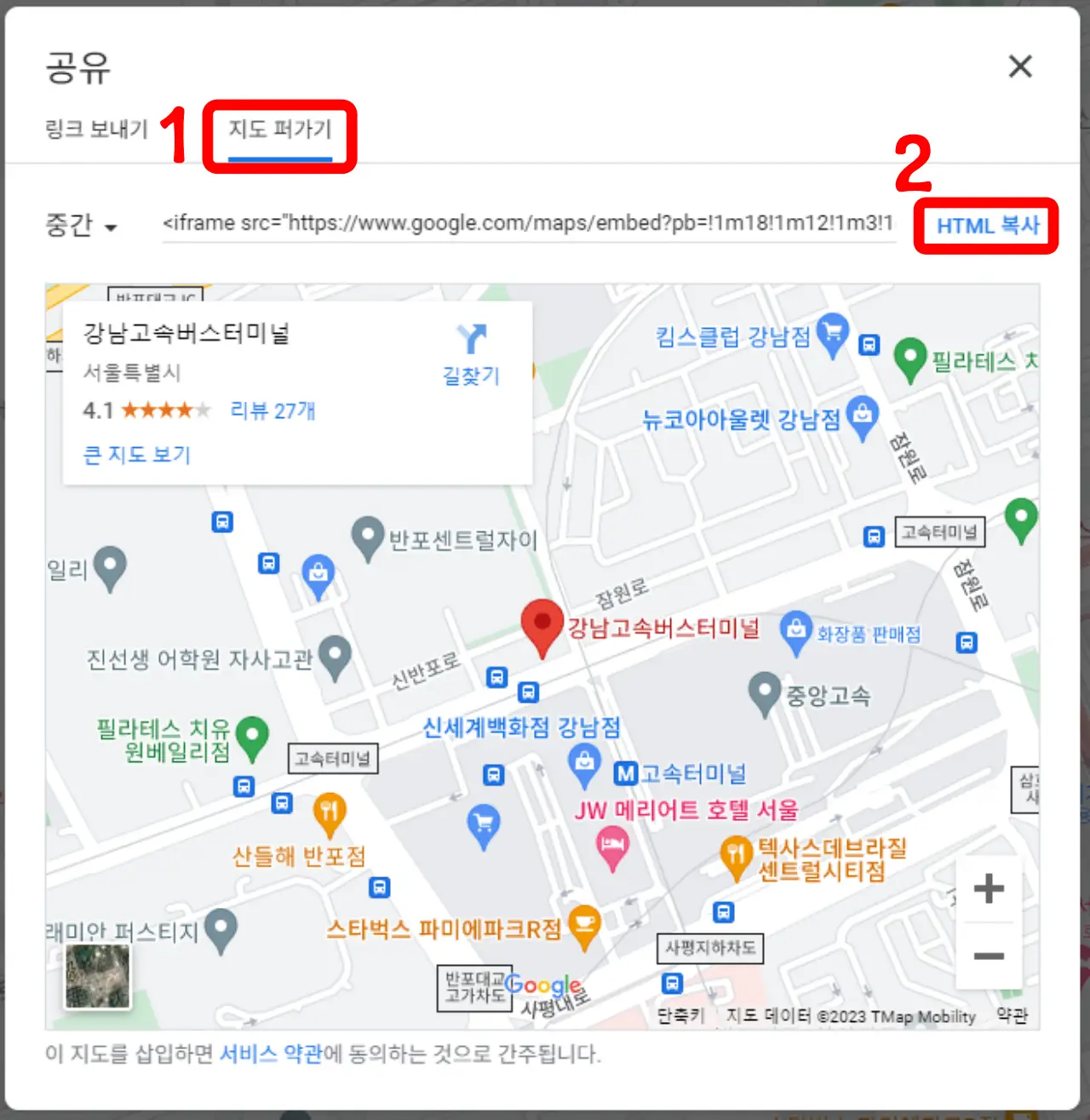Image resolution: width=1090 pixels, height=1120 pixels.
Task: Switch to satellite view thumbnail
Action: pos(97,976)
